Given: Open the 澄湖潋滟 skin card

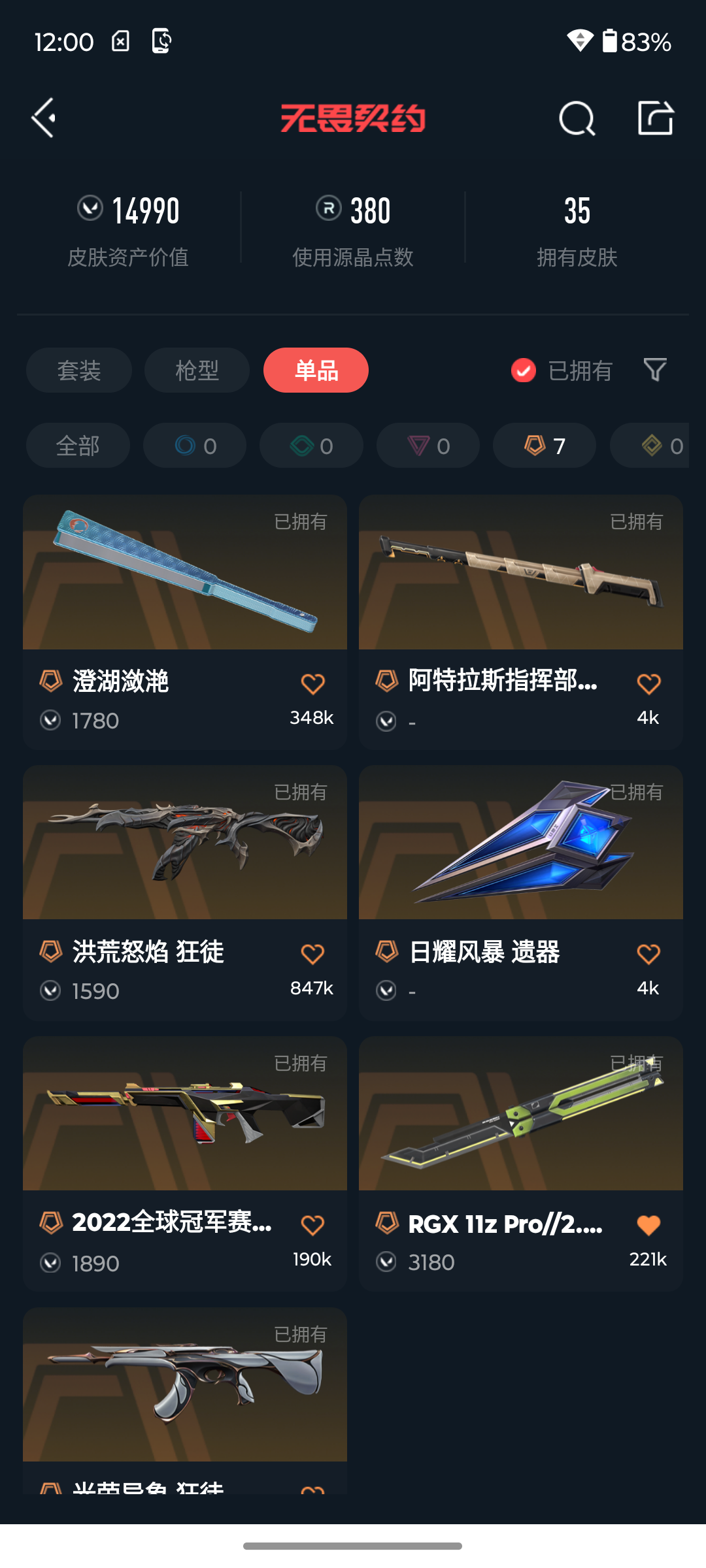Looking at the screenshot, I should point(185,622).
